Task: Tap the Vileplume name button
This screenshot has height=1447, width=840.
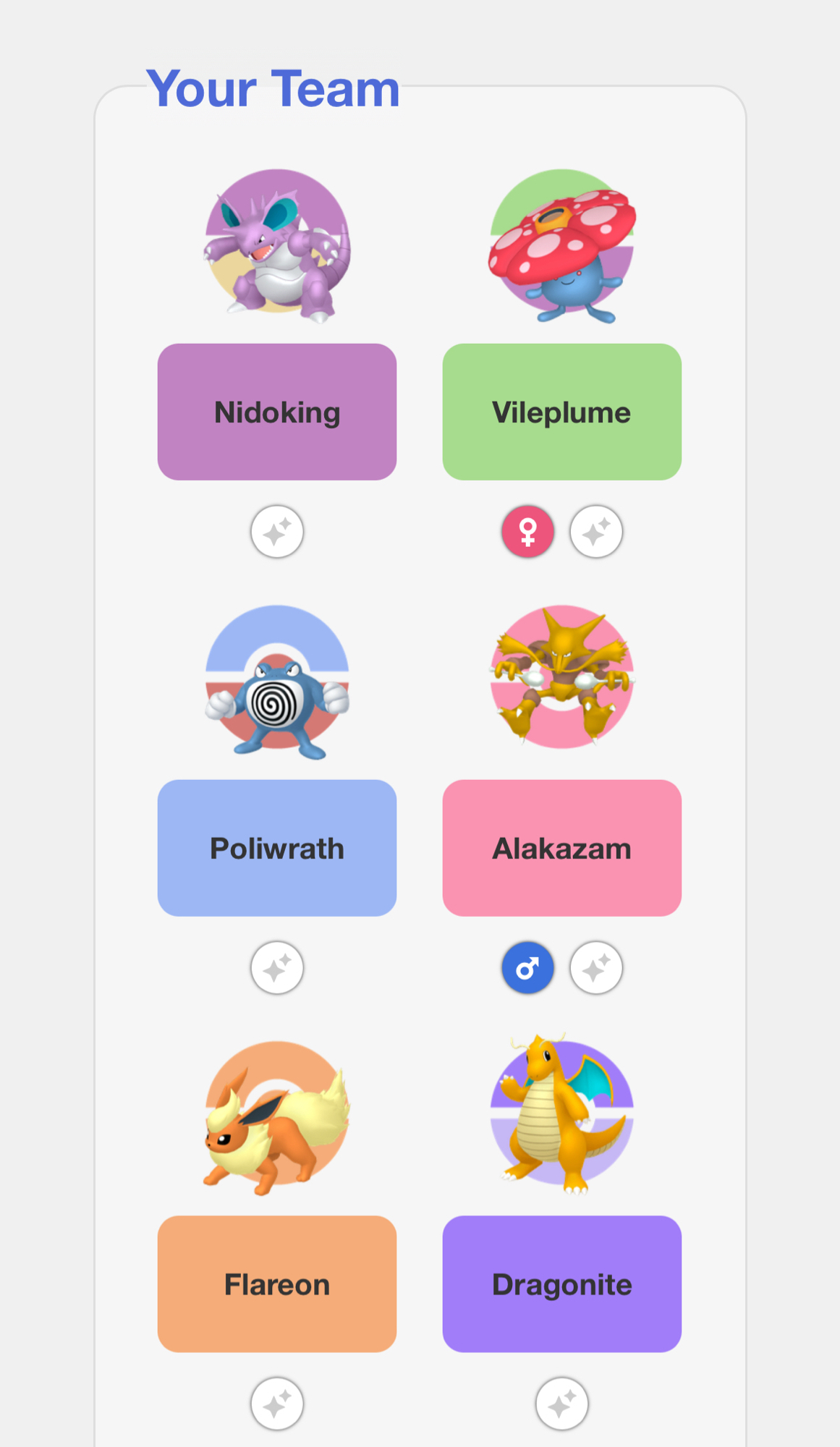Action: coord(561,412)
